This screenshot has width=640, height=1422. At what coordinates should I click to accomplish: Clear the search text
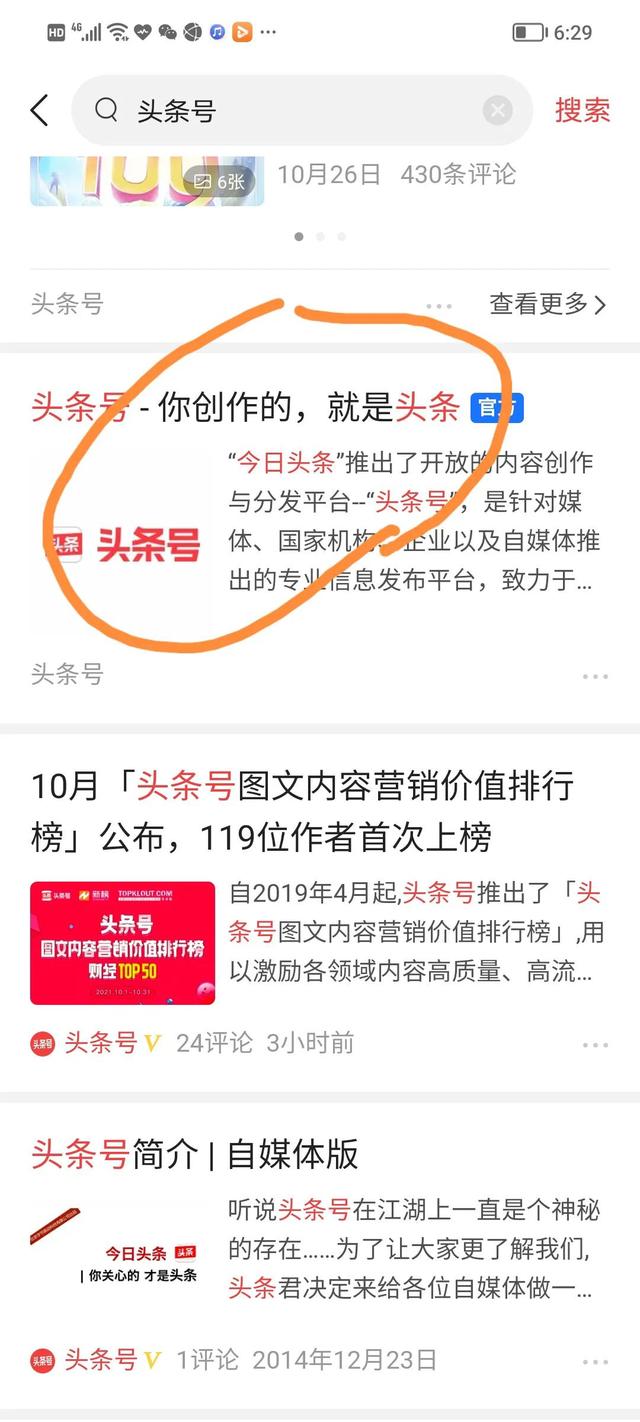[x=497, y=110]
